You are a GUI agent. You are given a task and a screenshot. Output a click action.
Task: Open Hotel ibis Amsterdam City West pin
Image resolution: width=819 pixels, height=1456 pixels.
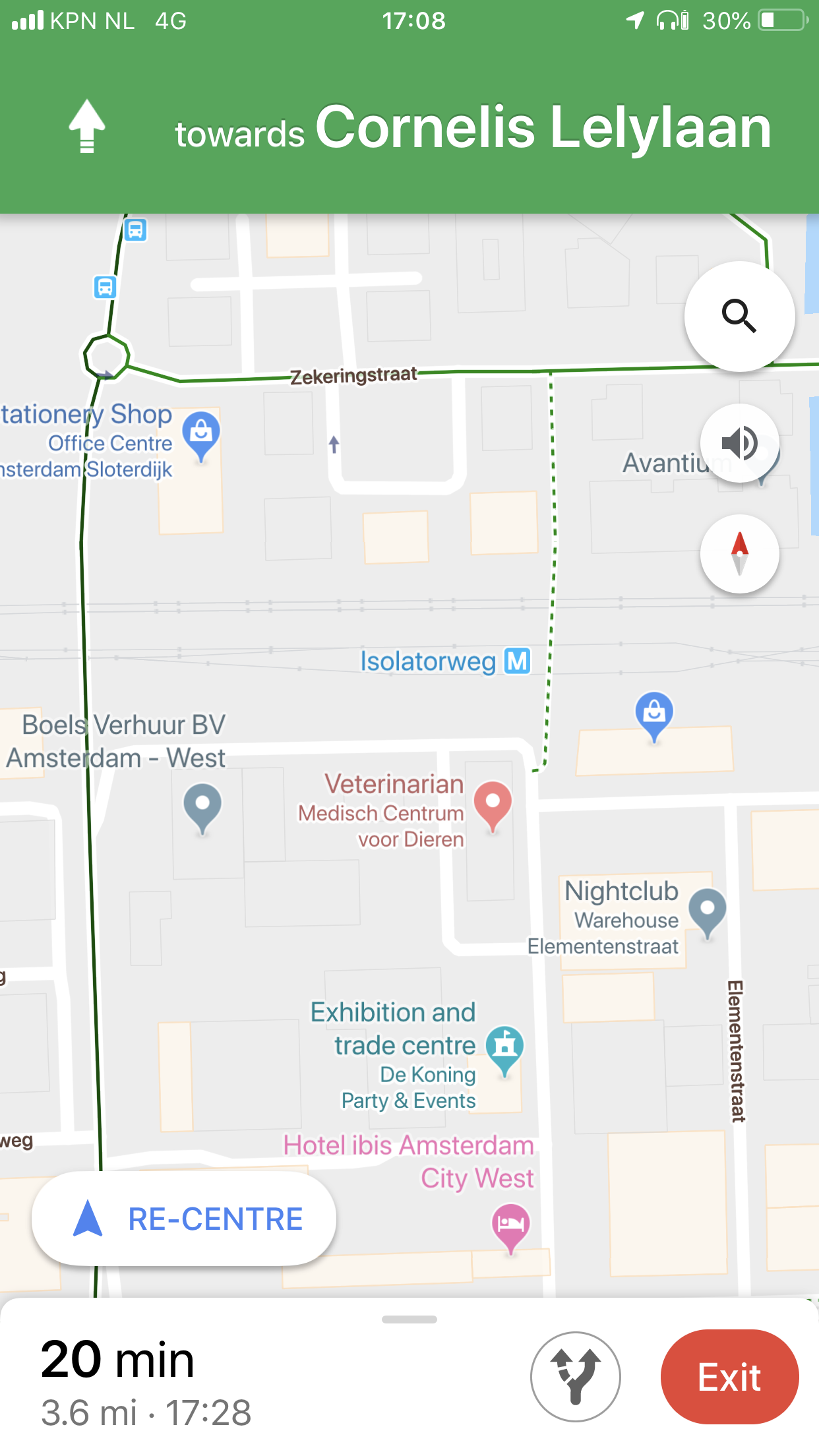(510, 1225)
